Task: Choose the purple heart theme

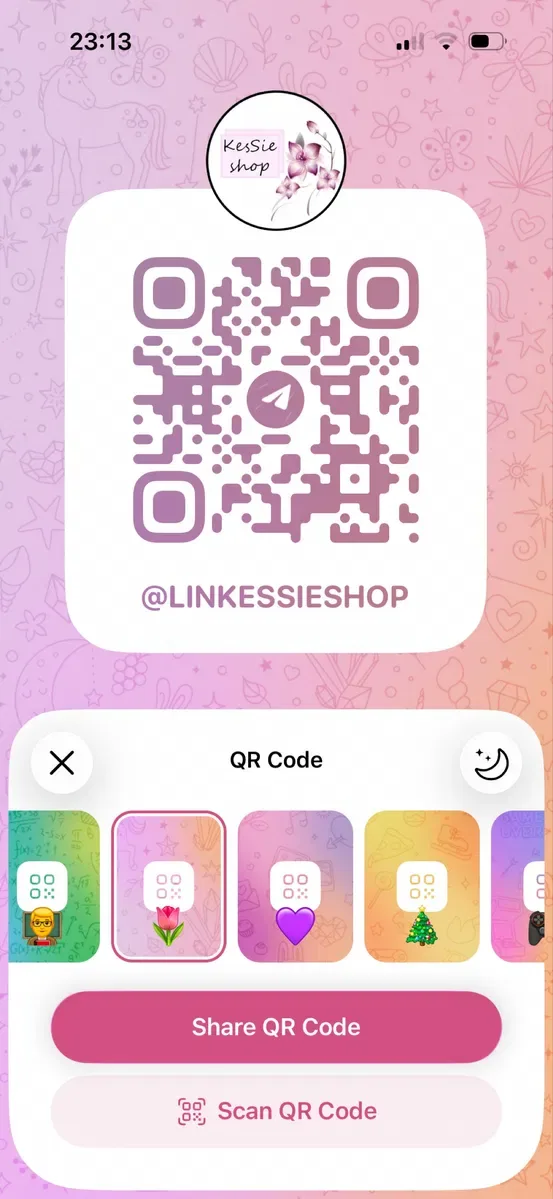Action: 295,886
